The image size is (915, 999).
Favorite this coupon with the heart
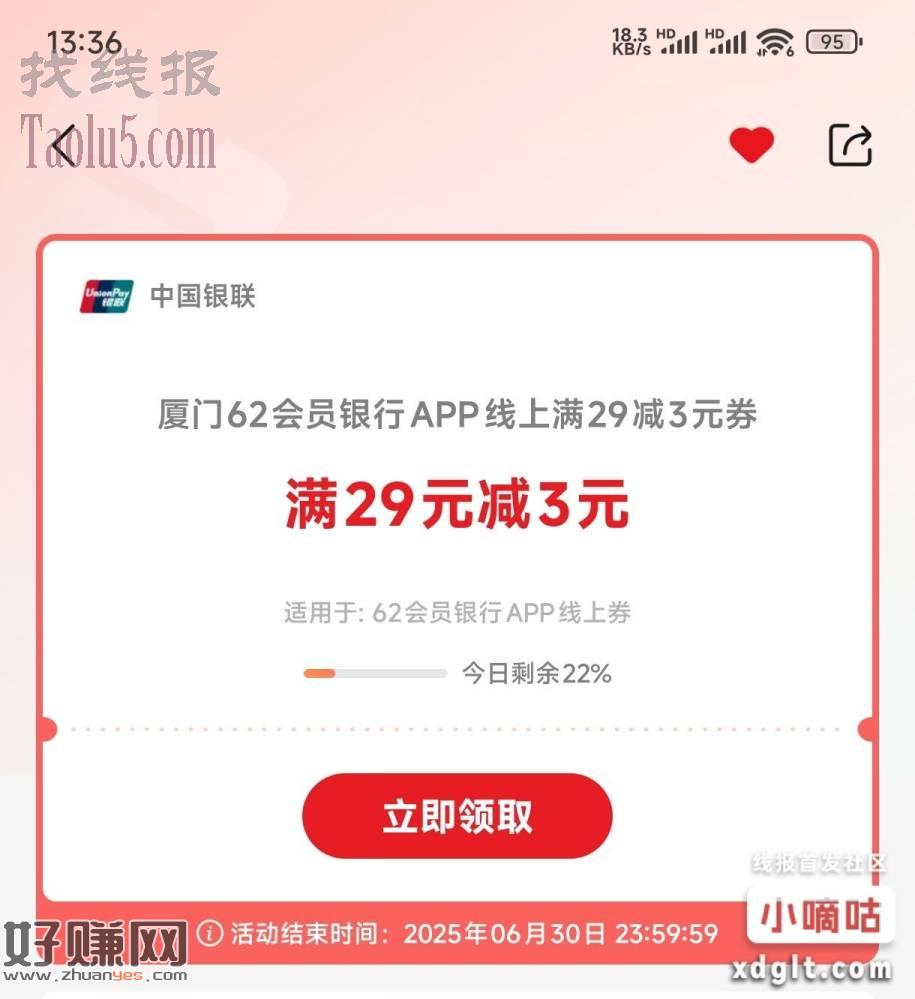coord(751,146)
